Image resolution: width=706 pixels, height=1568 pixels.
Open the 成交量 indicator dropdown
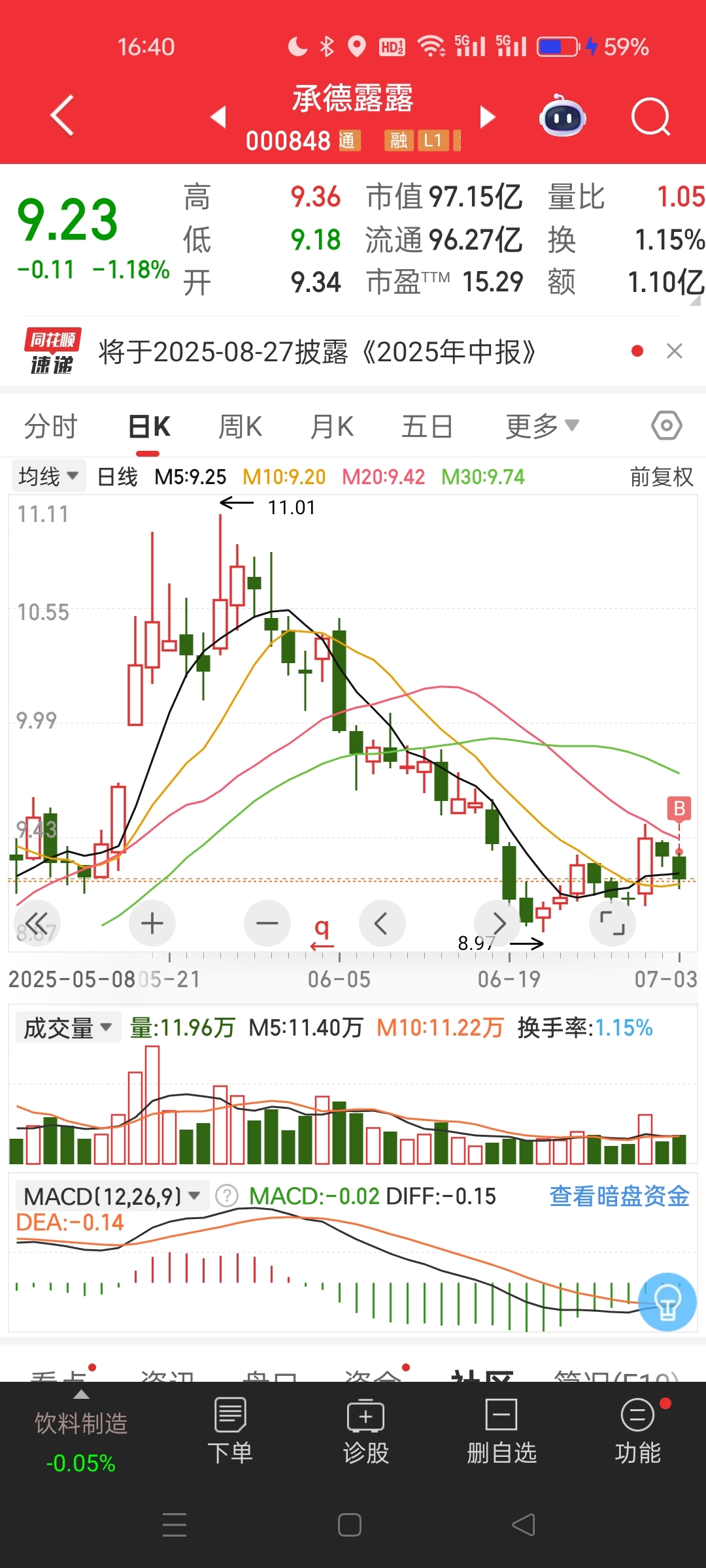click(68, 1028)
